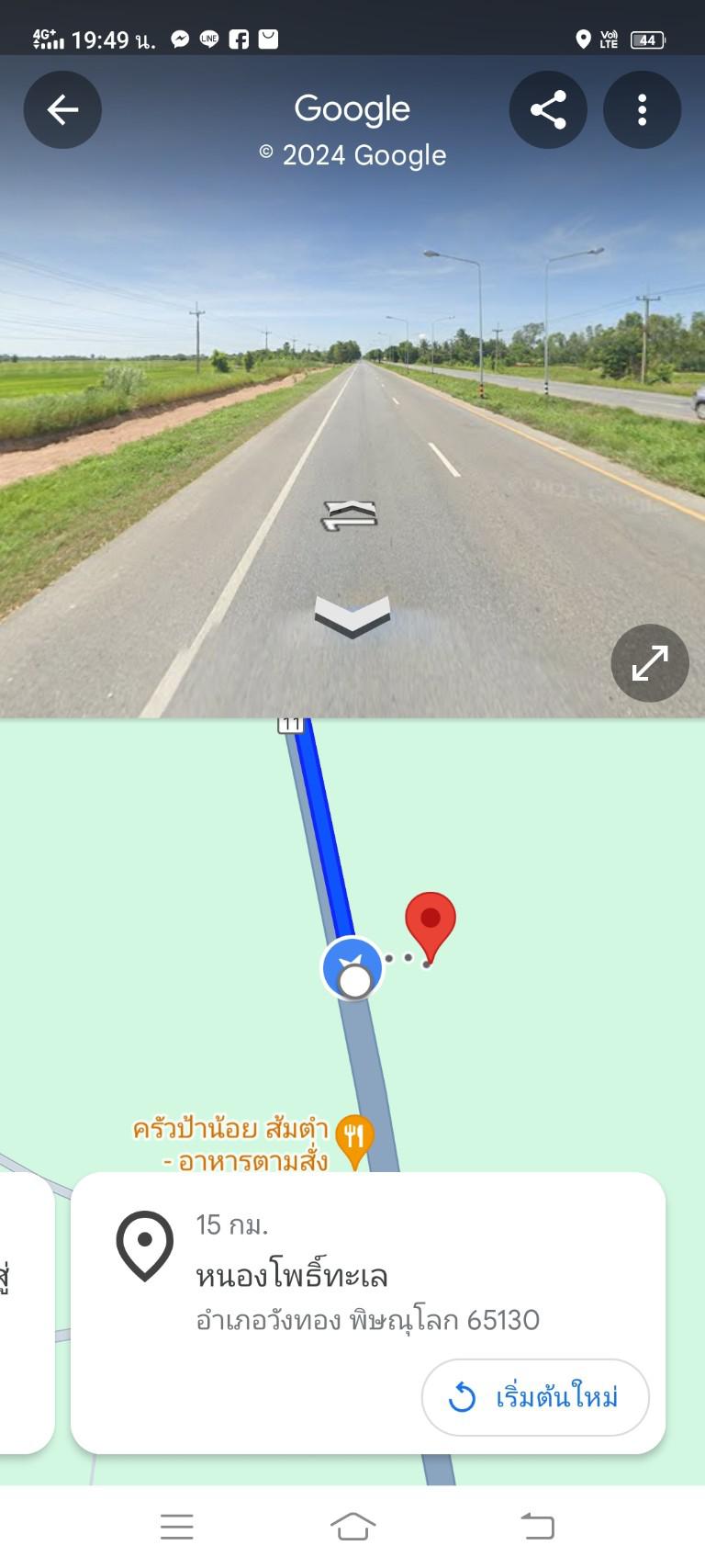705x1568 pixels.
Task: Tap the blue Street View position marker
Action: click(x=352, y=967)
